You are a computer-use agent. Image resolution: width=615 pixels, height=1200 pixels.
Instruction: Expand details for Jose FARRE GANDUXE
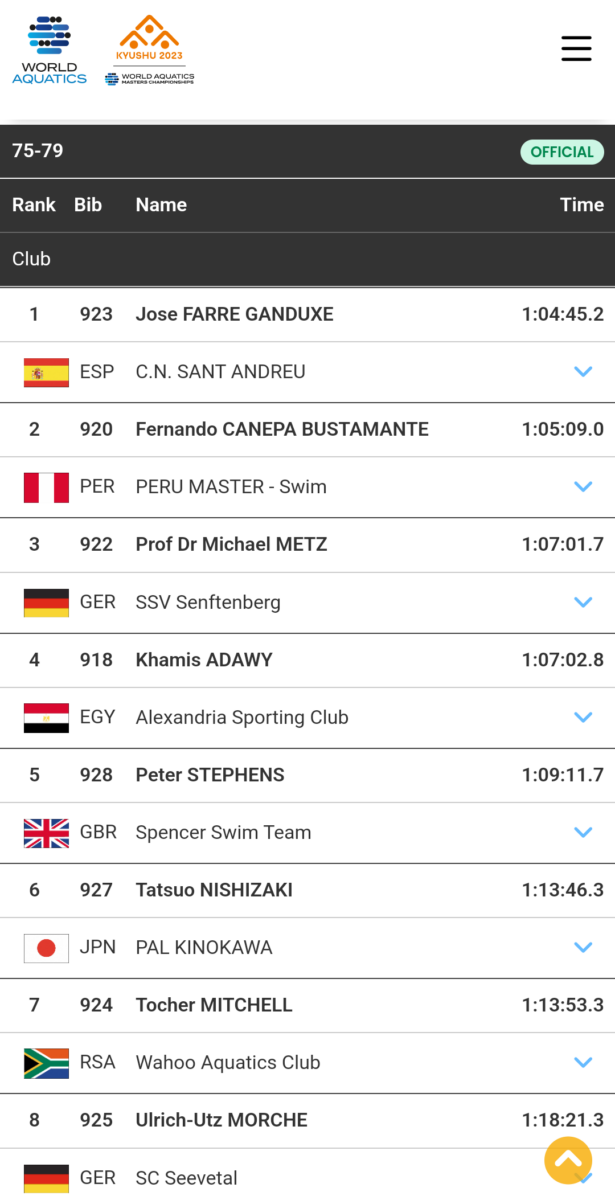[583, 371]
